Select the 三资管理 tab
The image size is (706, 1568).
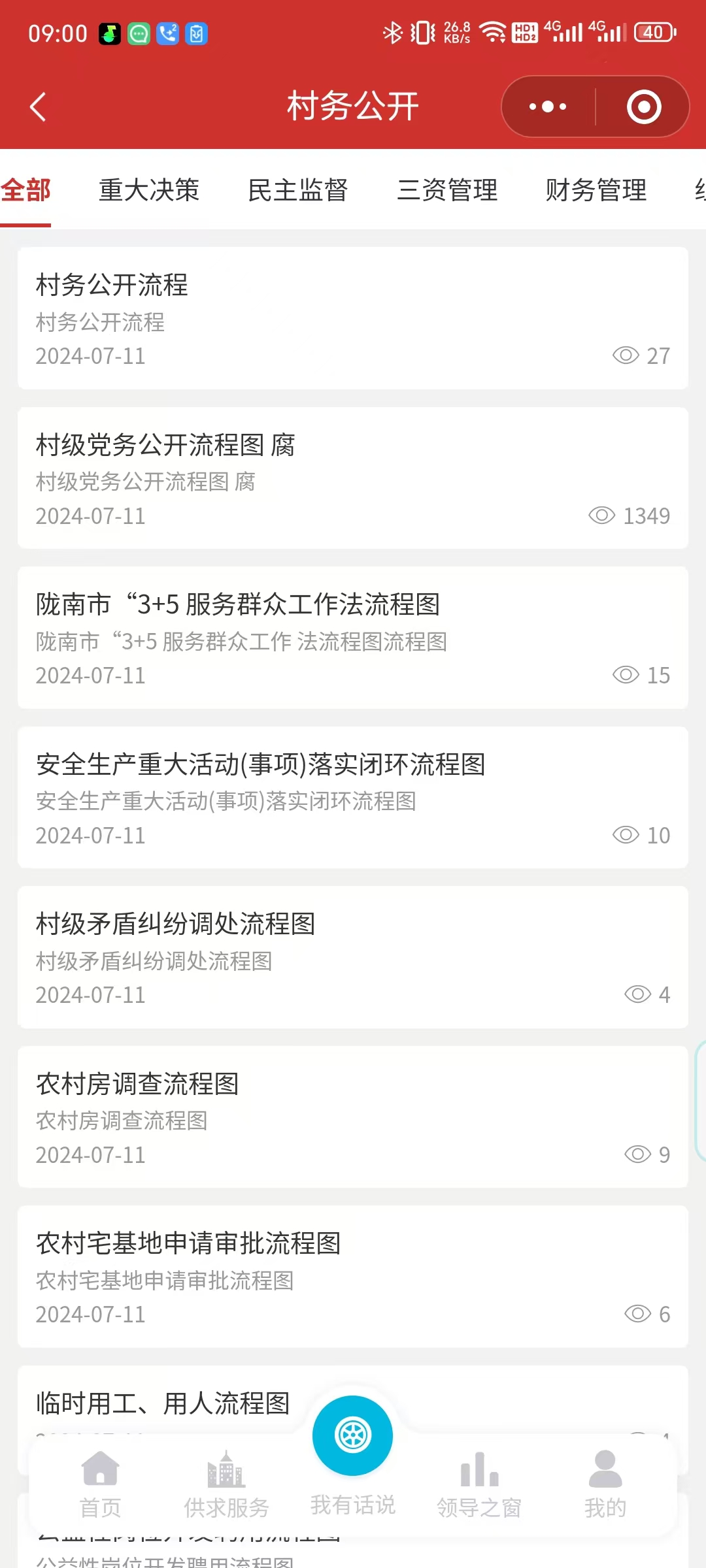[447, 190]
